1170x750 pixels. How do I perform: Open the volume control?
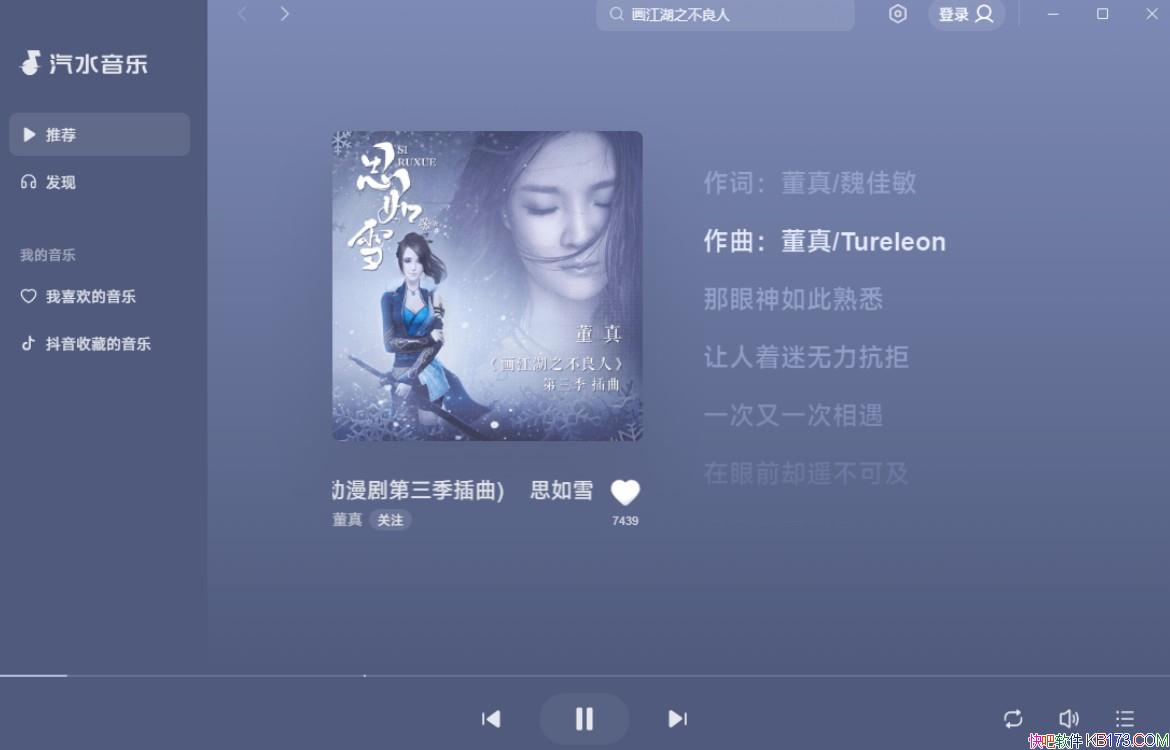[x=1069, y=719]
